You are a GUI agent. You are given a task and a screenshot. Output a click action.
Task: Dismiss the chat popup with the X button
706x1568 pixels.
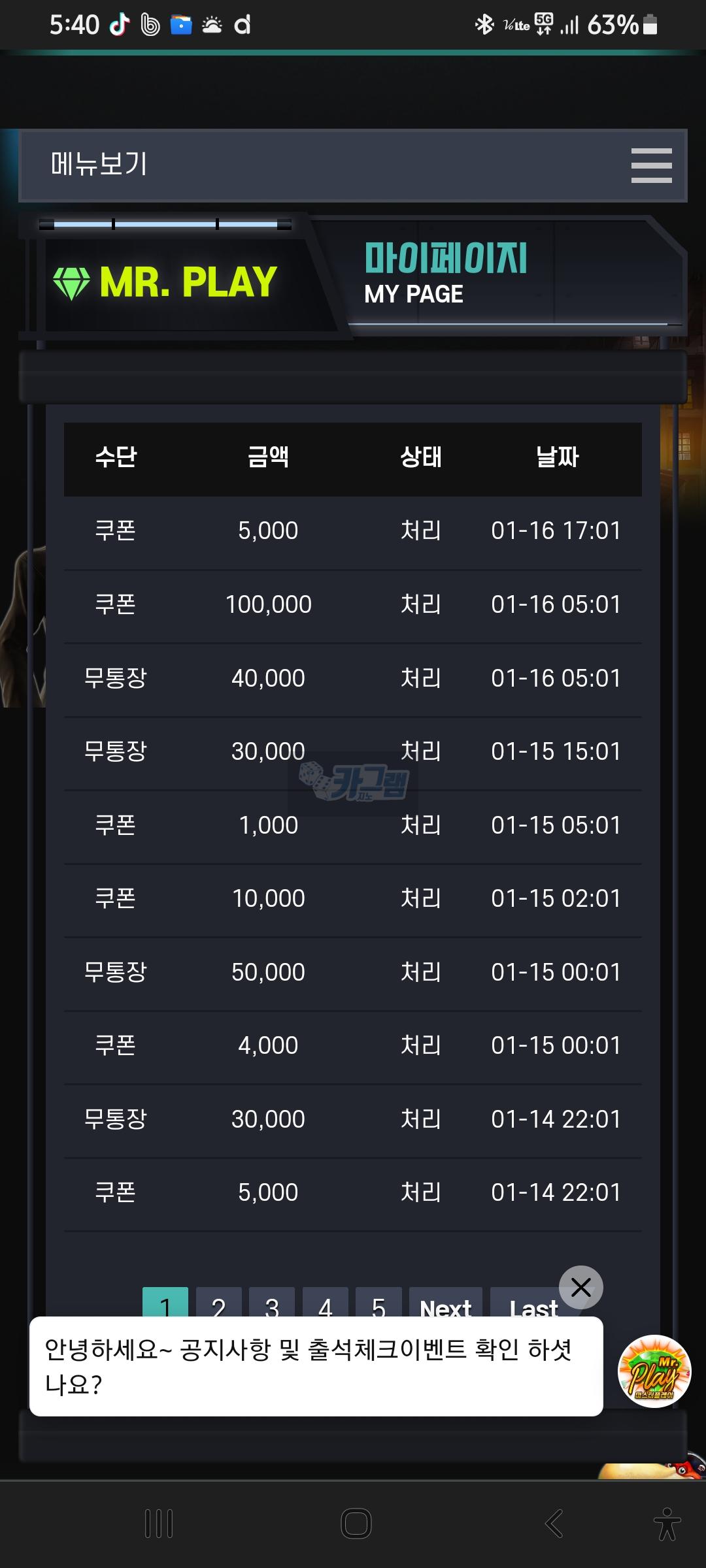point(580,1288)
